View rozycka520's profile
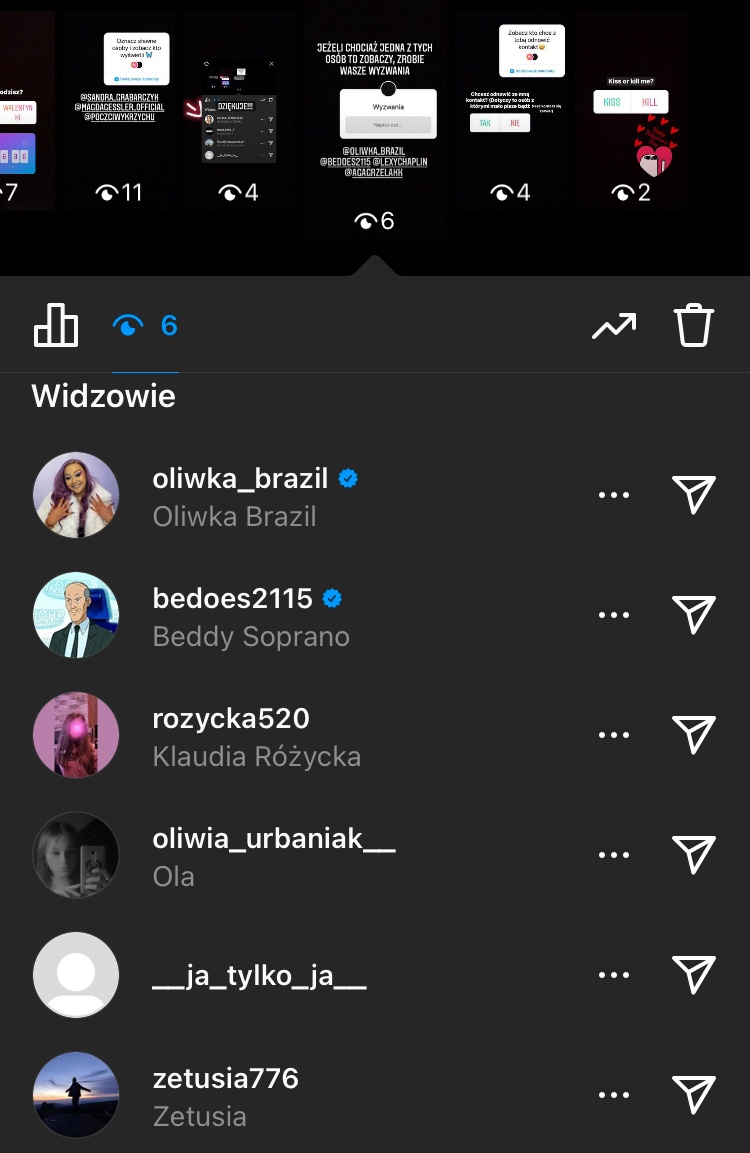The height and width of the screenshot is (1153, 750). 231,719
